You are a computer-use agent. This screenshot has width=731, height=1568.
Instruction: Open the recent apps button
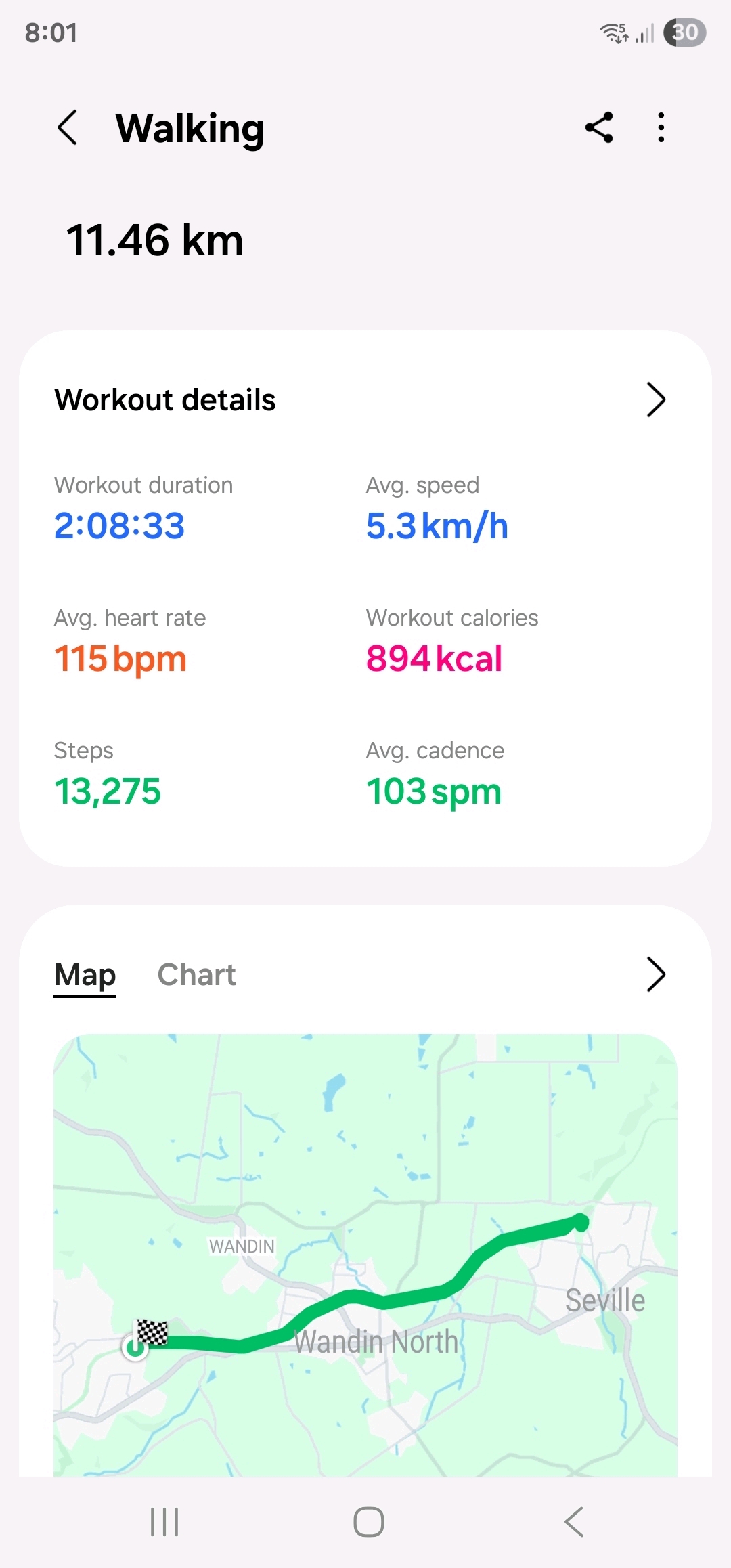pos(164,1522)
